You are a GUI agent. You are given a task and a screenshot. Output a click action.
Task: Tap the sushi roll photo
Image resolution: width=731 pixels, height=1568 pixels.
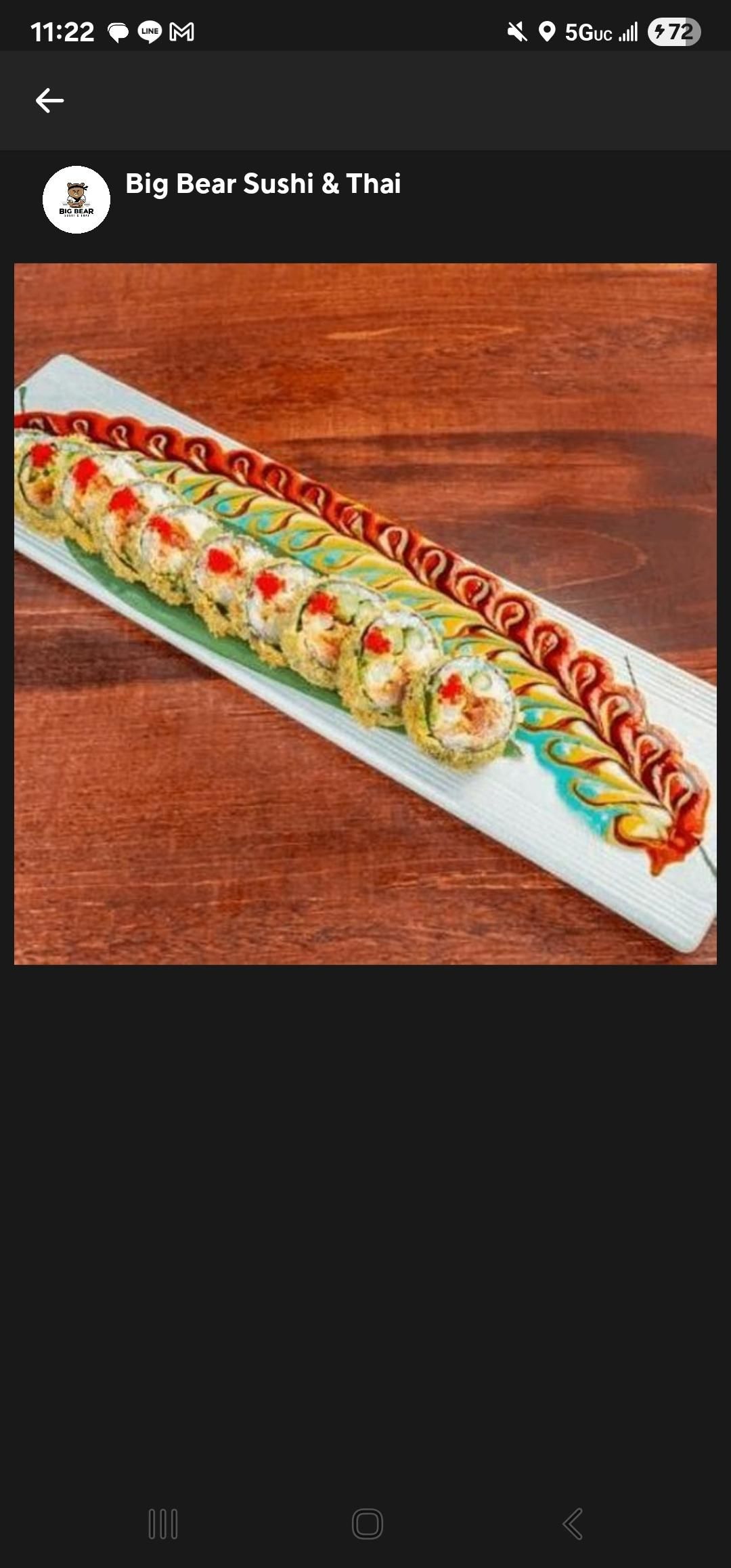[x=365, y=613]
